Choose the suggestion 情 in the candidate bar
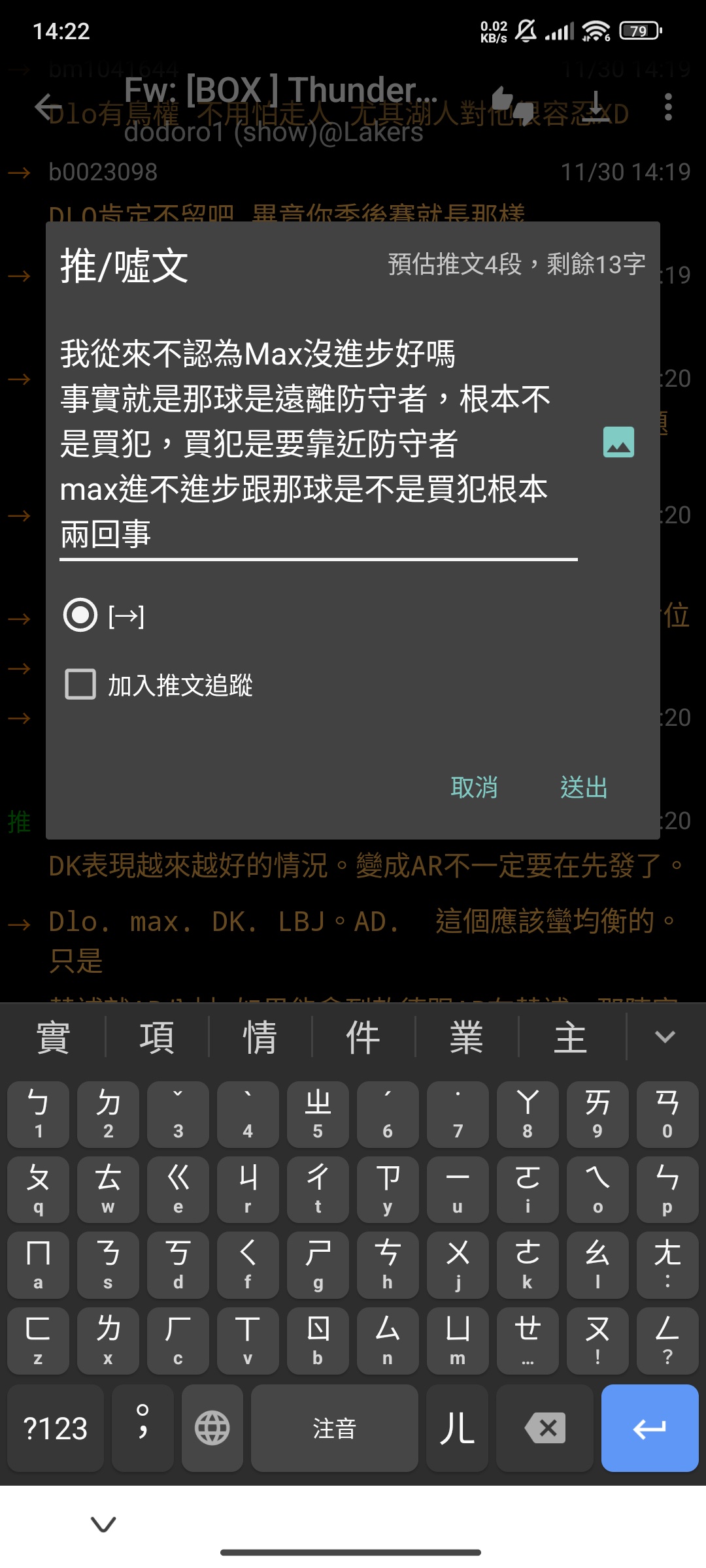Screen dimensions: 706x1568 click(260, 1037)
